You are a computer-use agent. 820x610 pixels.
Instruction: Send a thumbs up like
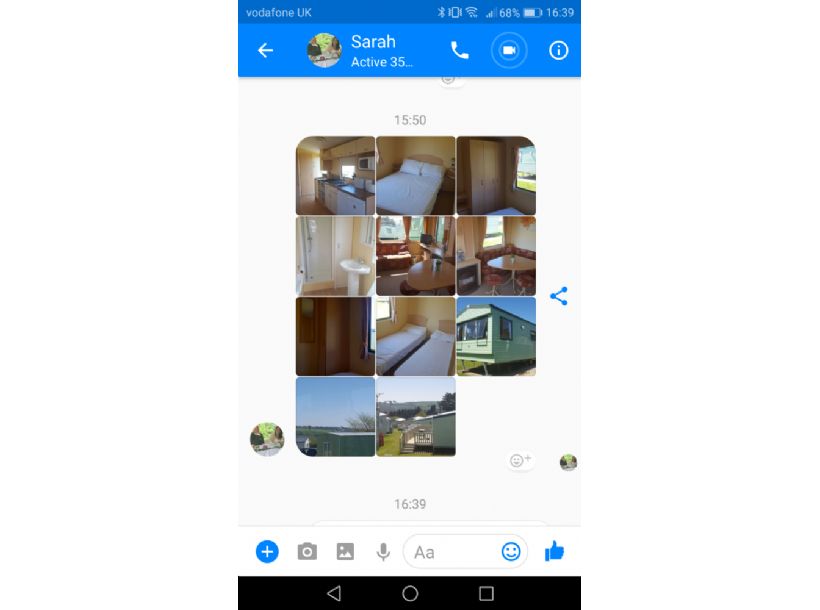pyautogui.click(x=554, y=551)
